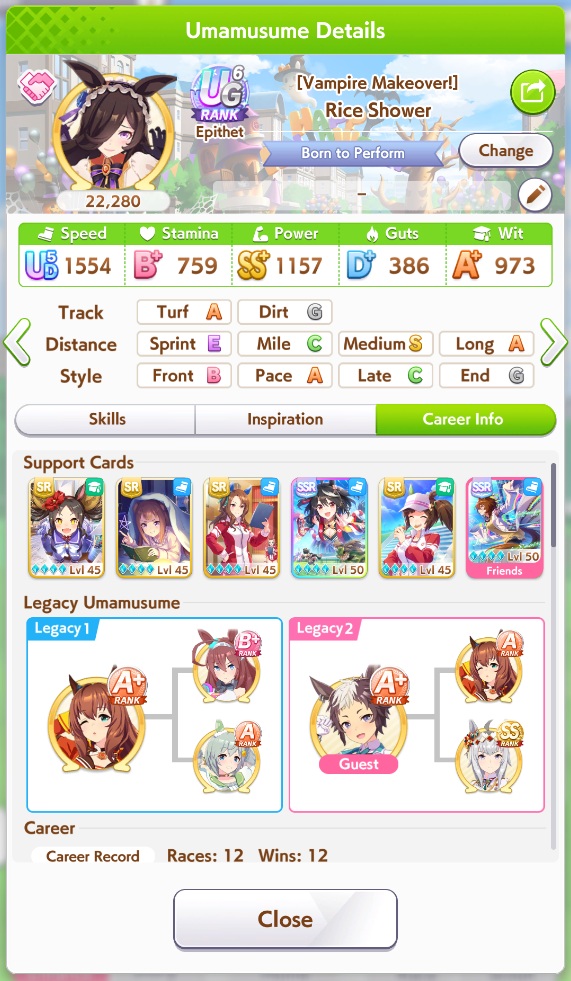571x981 pixels.
Task: Select the Career Info tab
Action: (x=465, y=419)
